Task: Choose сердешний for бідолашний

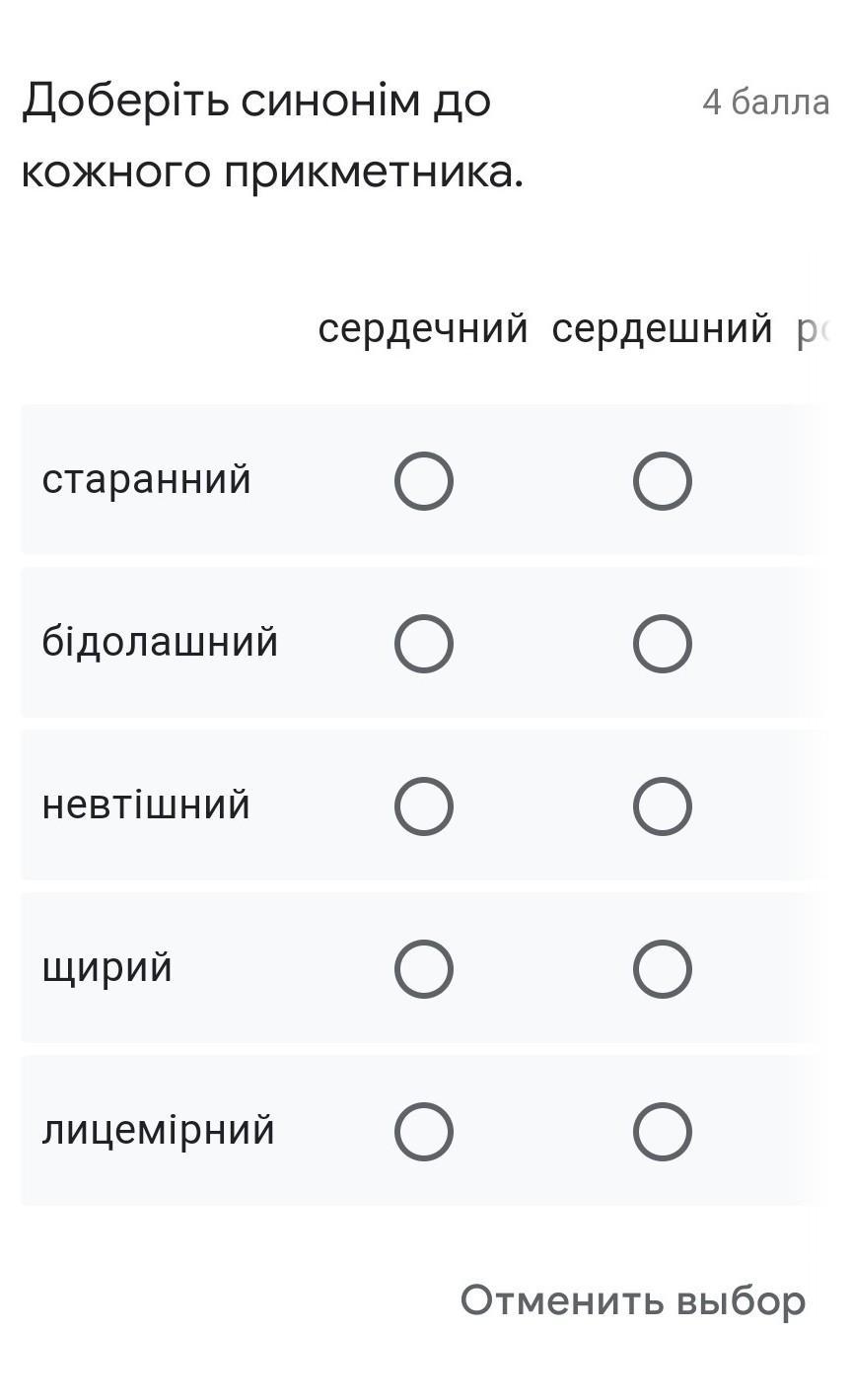Action: [663, 644]
